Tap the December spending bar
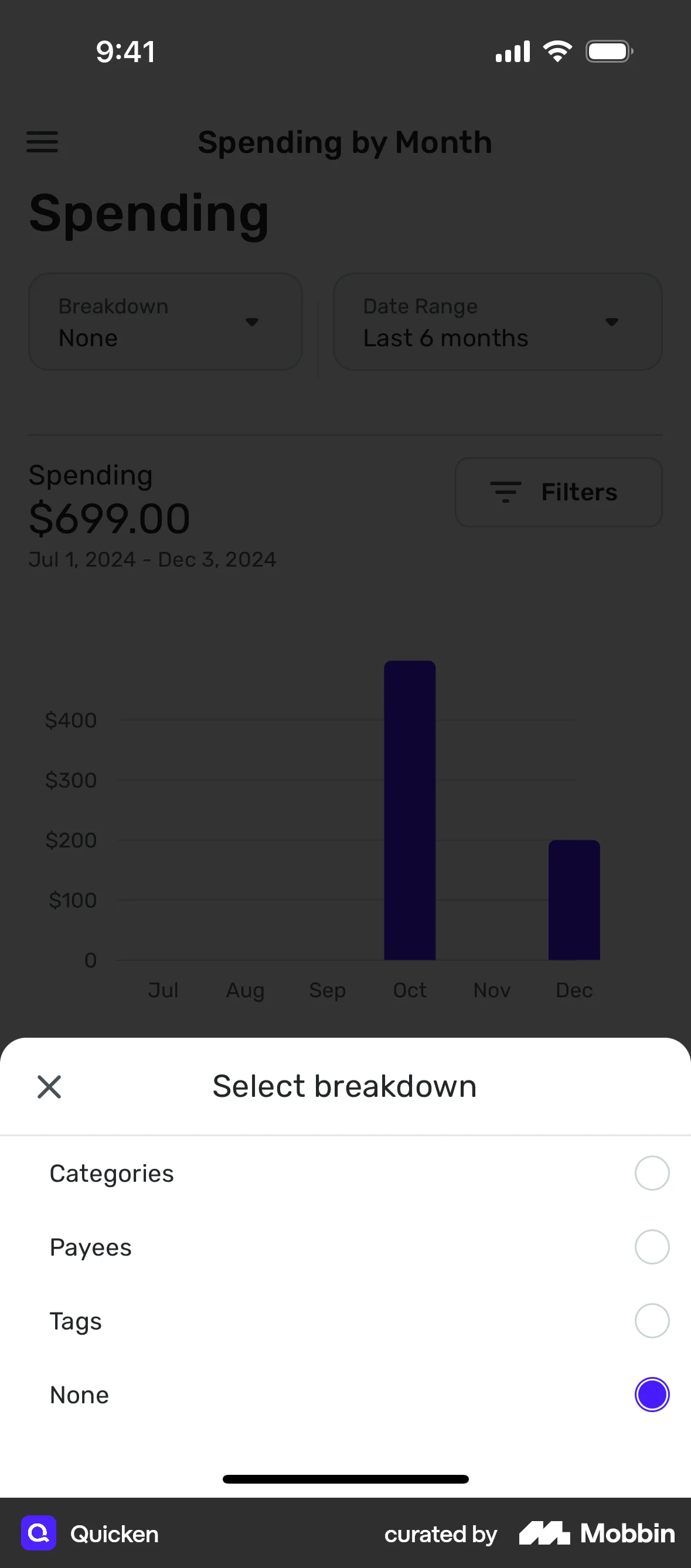Viewport: 691px width, 1568px height. [x=574, y=901]
